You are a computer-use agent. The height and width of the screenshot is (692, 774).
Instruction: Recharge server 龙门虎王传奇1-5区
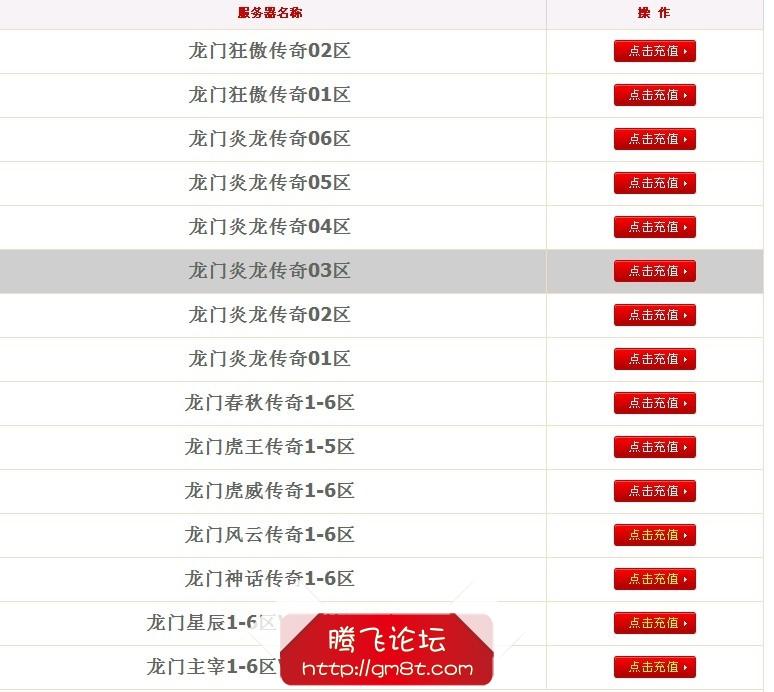click(654, 447)
